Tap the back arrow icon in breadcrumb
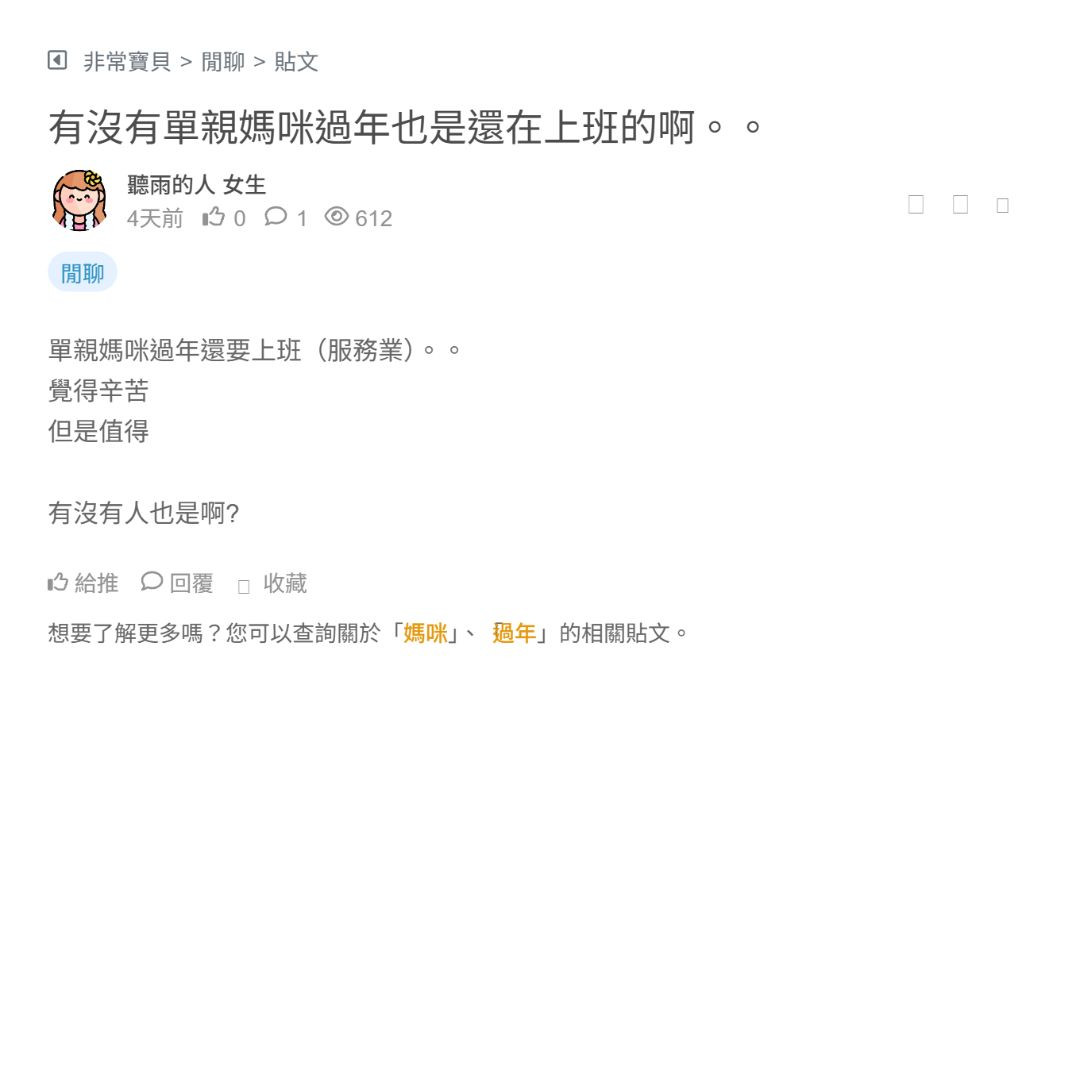1080x1080 pixels. (x=57, y=61)
